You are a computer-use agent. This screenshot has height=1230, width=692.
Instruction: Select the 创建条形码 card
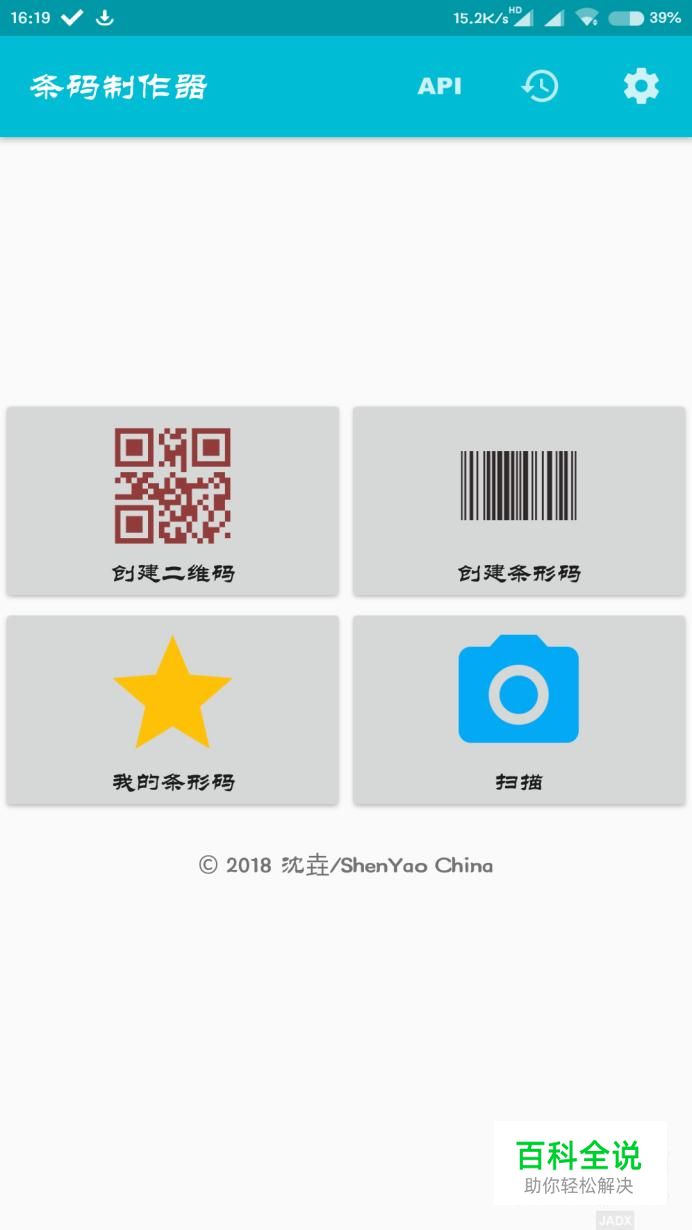(x=519, y=501)
